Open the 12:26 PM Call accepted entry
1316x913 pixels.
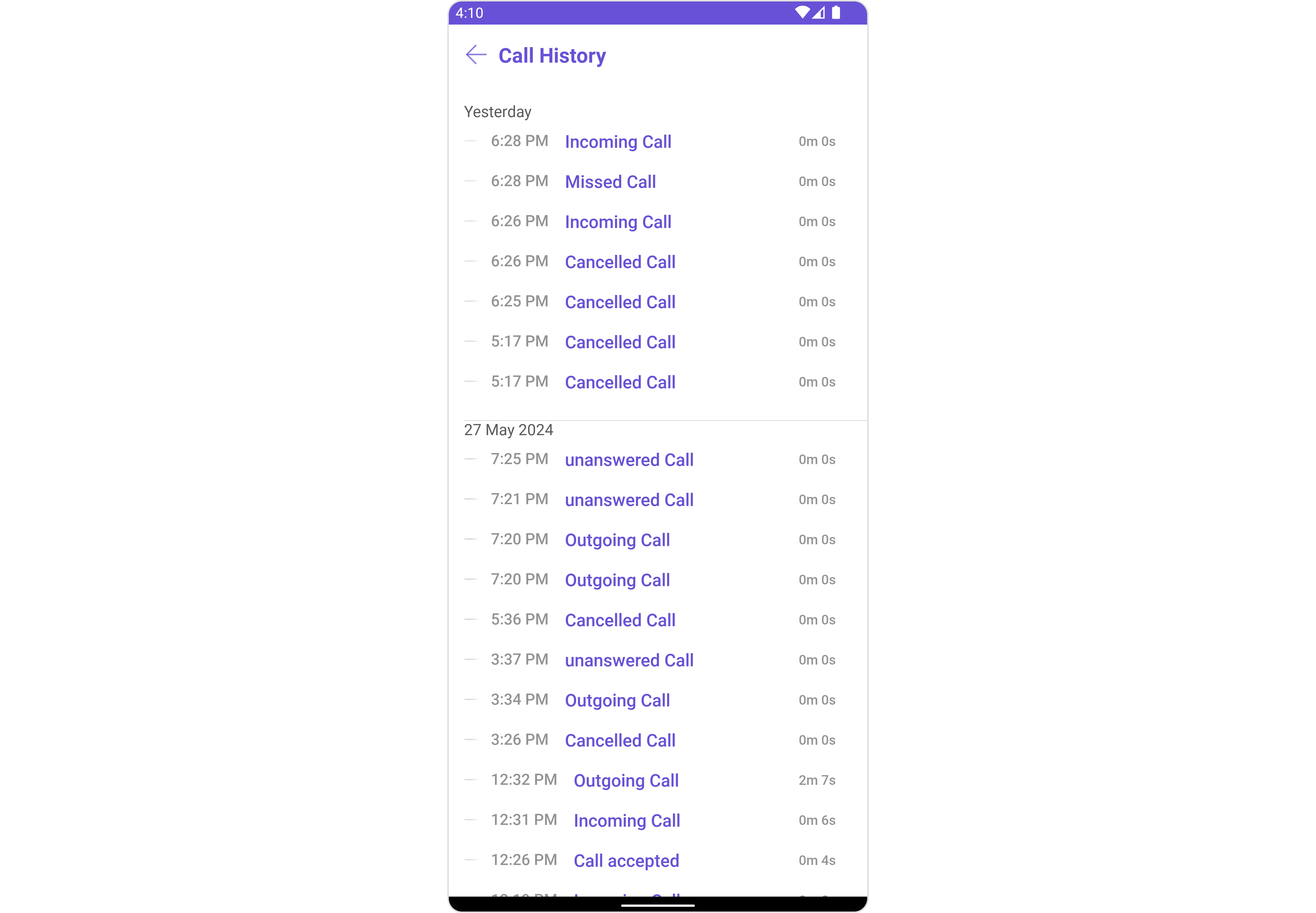point(626,860)
